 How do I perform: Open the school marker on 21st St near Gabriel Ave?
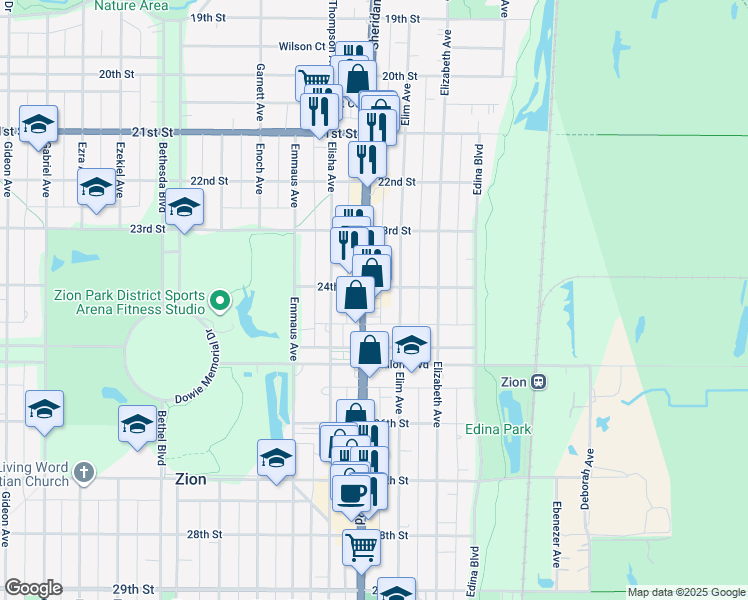(x=39, y=124)
